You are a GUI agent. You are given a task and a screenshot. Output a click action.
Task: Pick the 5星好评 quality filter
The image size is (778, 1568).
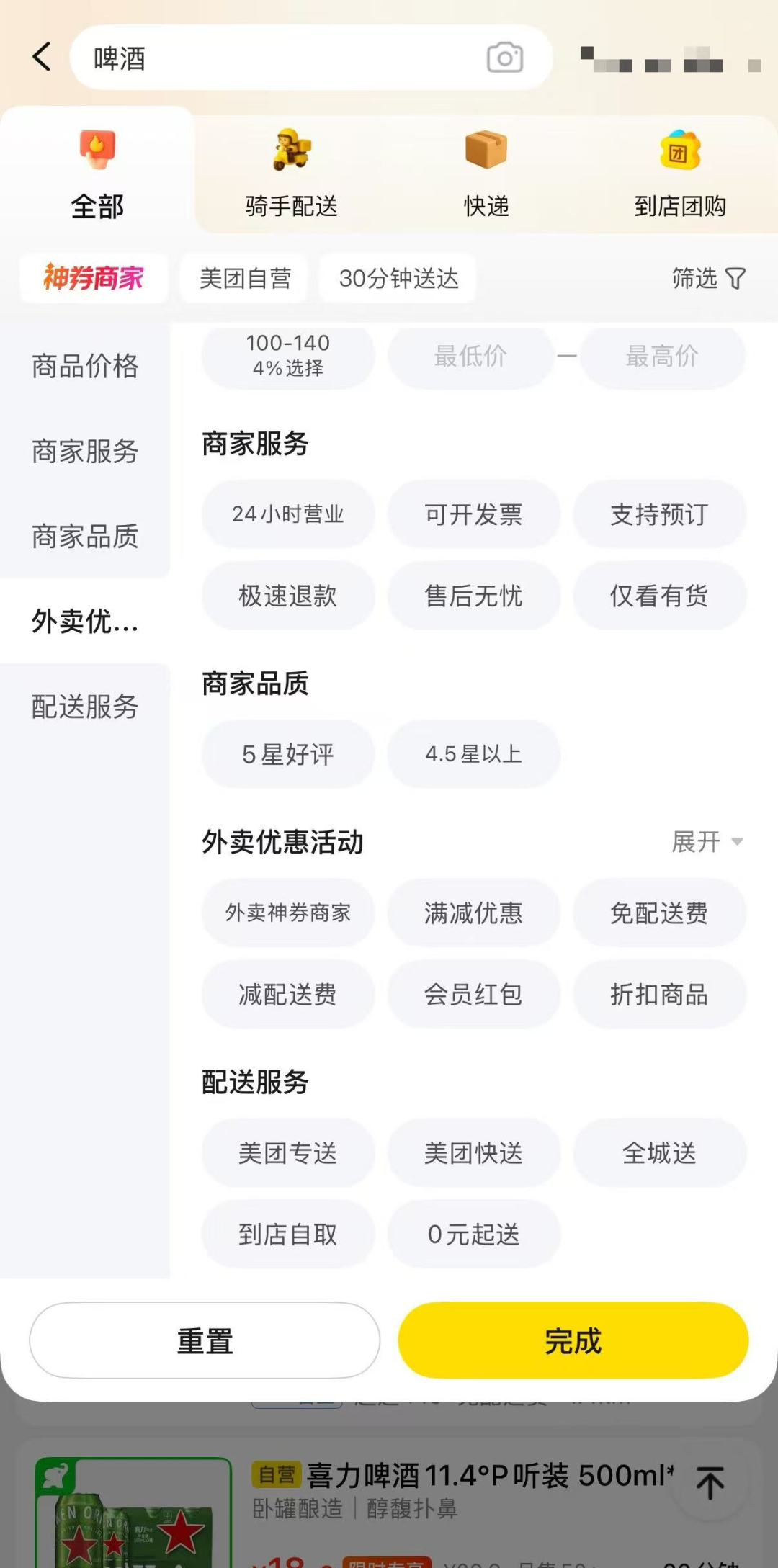click(287, 754)
